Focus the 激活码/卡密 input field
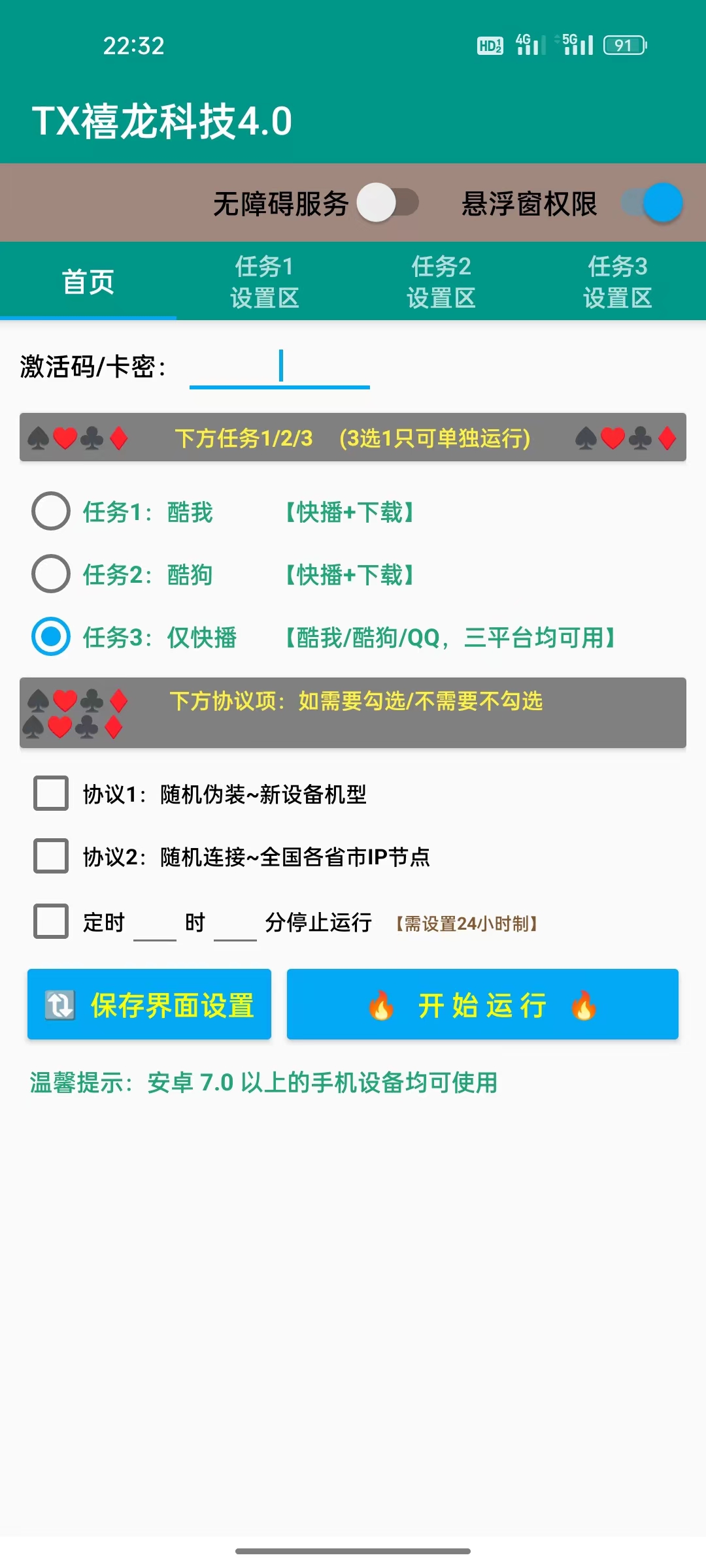This screenshot has width=706, height=1568. (279, 368)
